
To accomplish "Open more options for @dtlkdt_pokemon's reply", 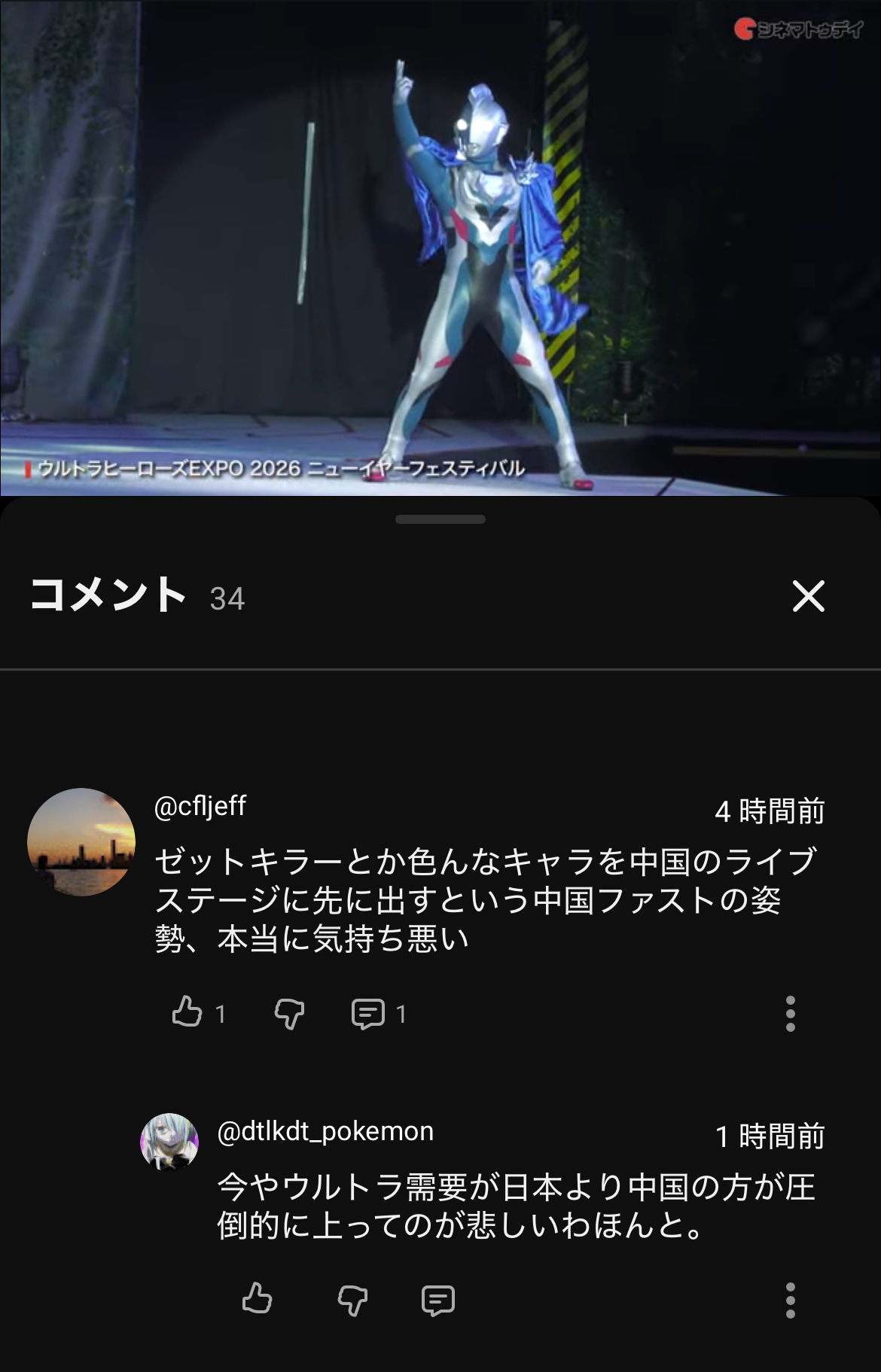I will (790, 1300).
